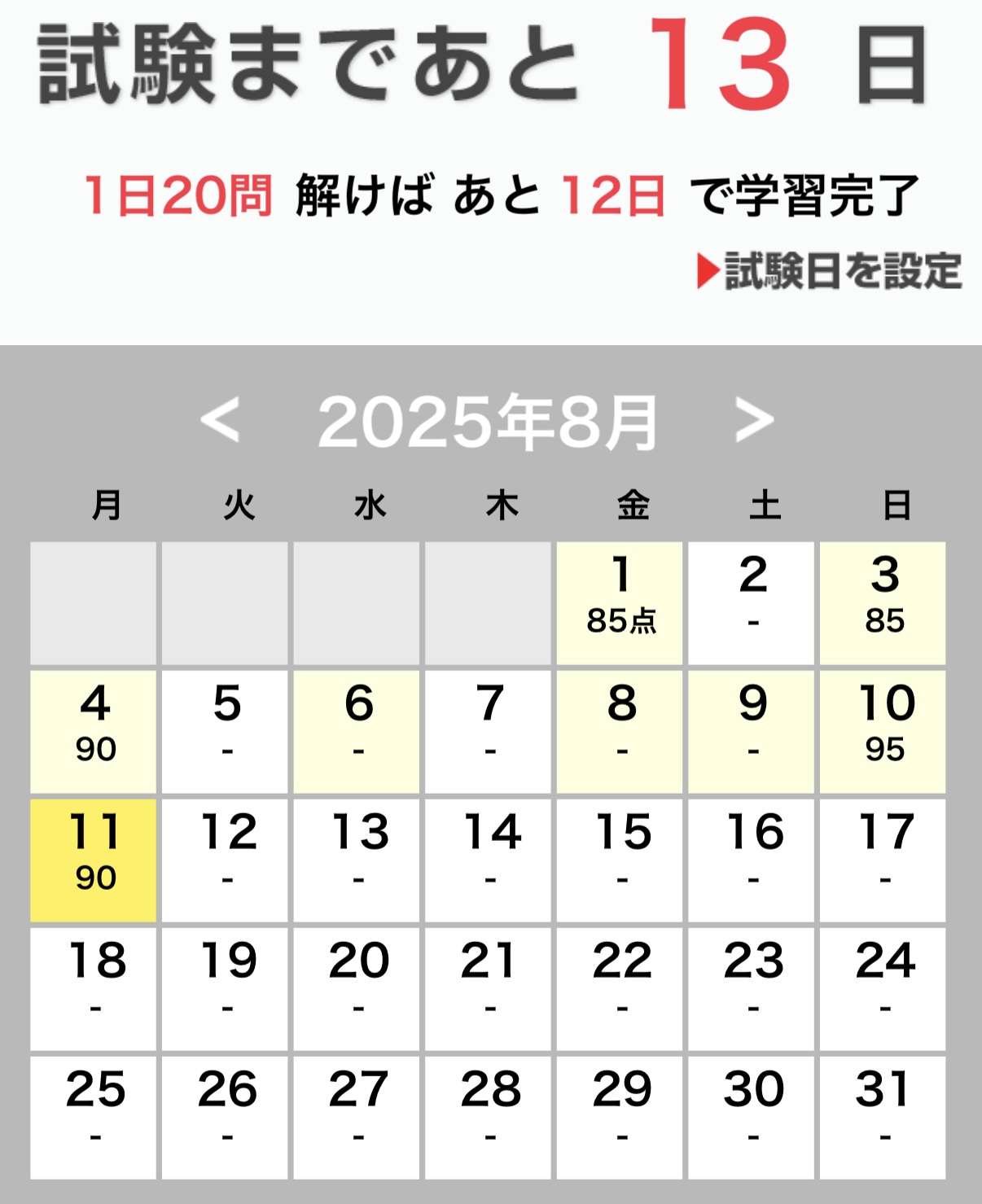The image size is (982, 1204).
Task: Select August 12 on the calendar
Action: tap(226, 860)
